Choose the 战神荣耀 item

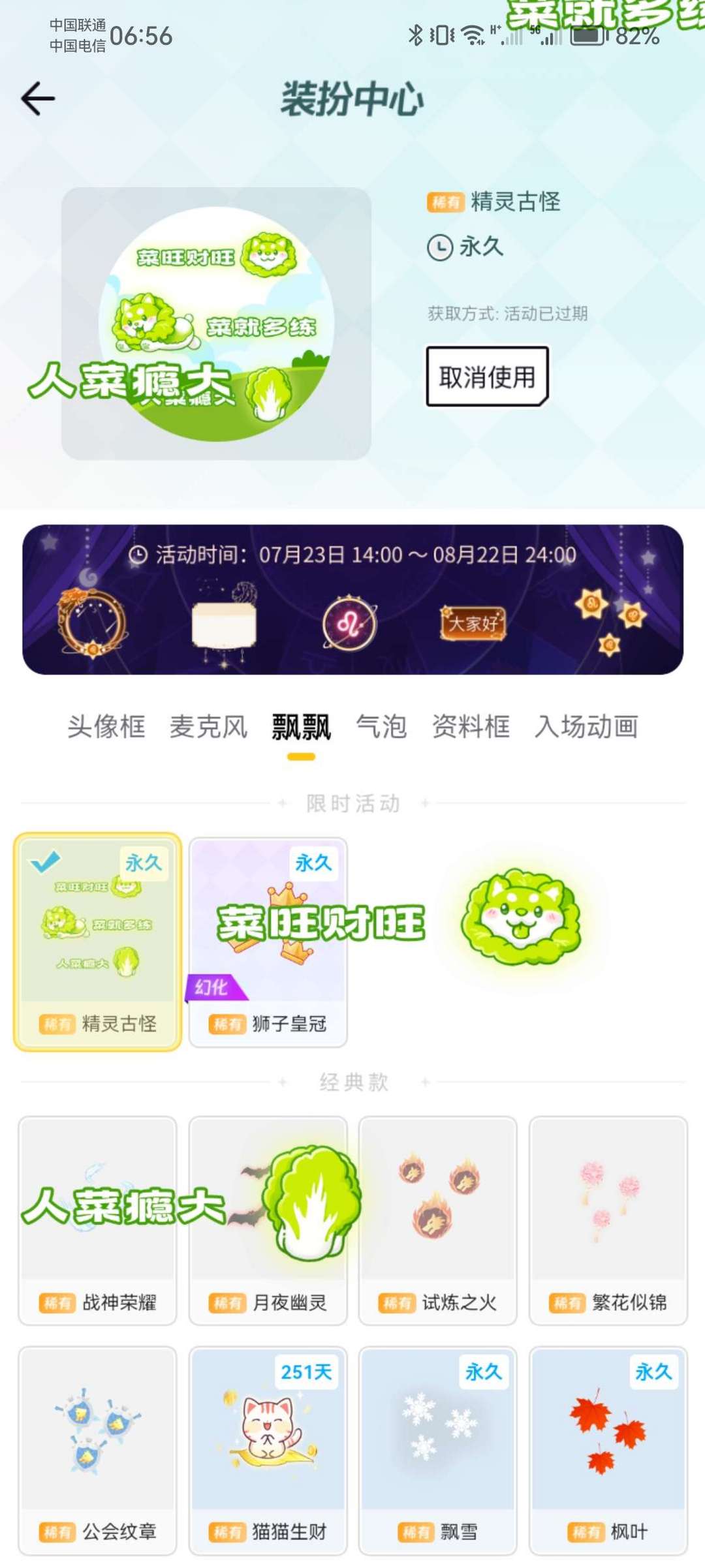pyautogui.click(x=97, y=1221)
